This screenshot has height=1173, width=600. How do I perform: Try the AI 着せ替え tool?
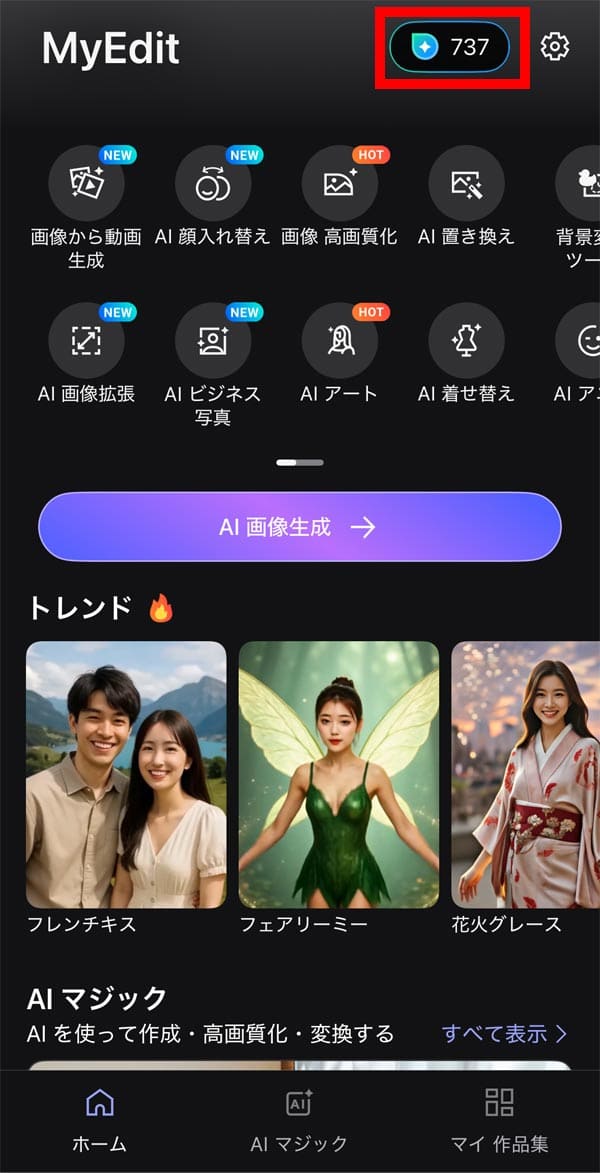click(466, 341)
